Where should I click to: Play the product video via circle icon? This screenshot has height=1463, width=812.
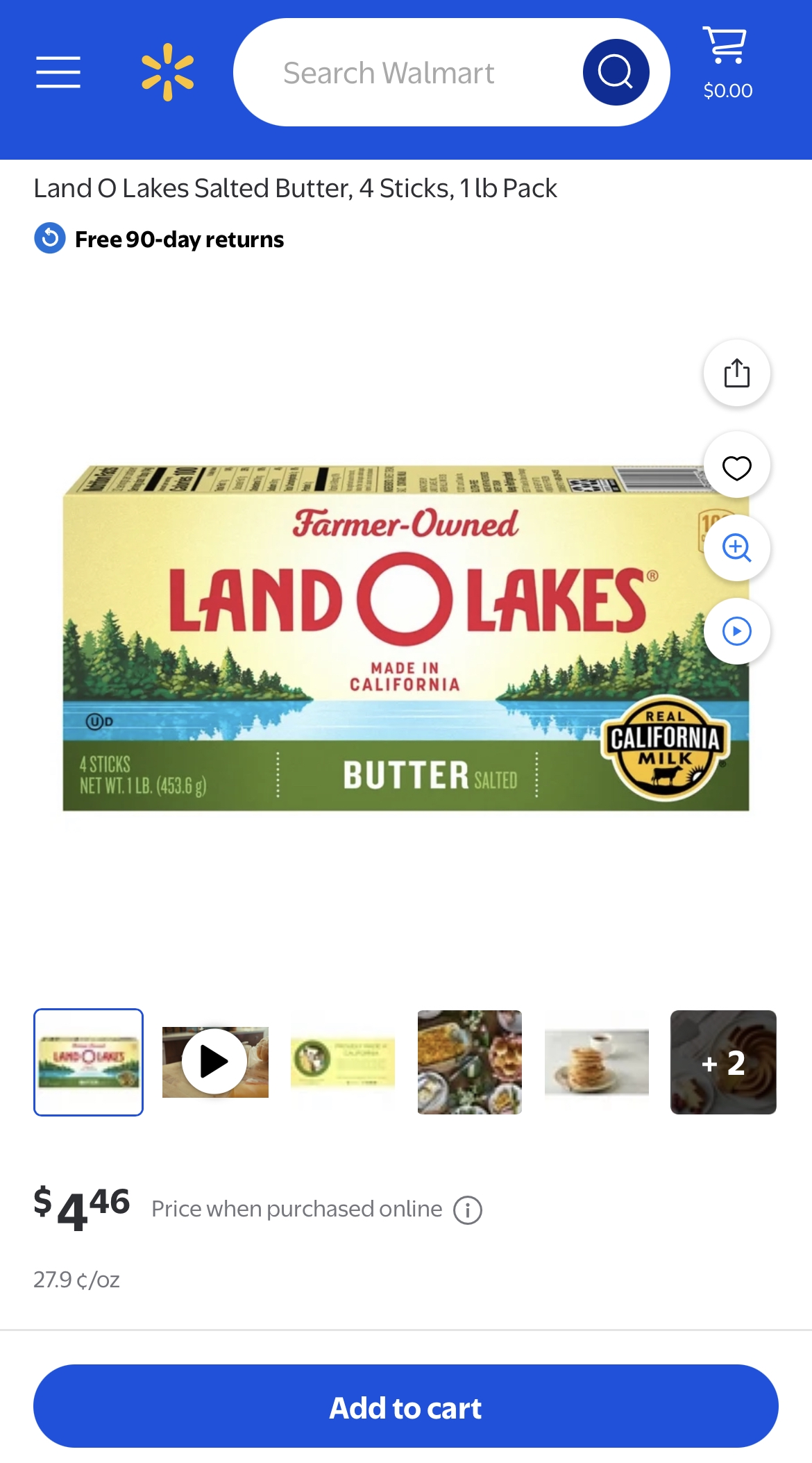736,631
